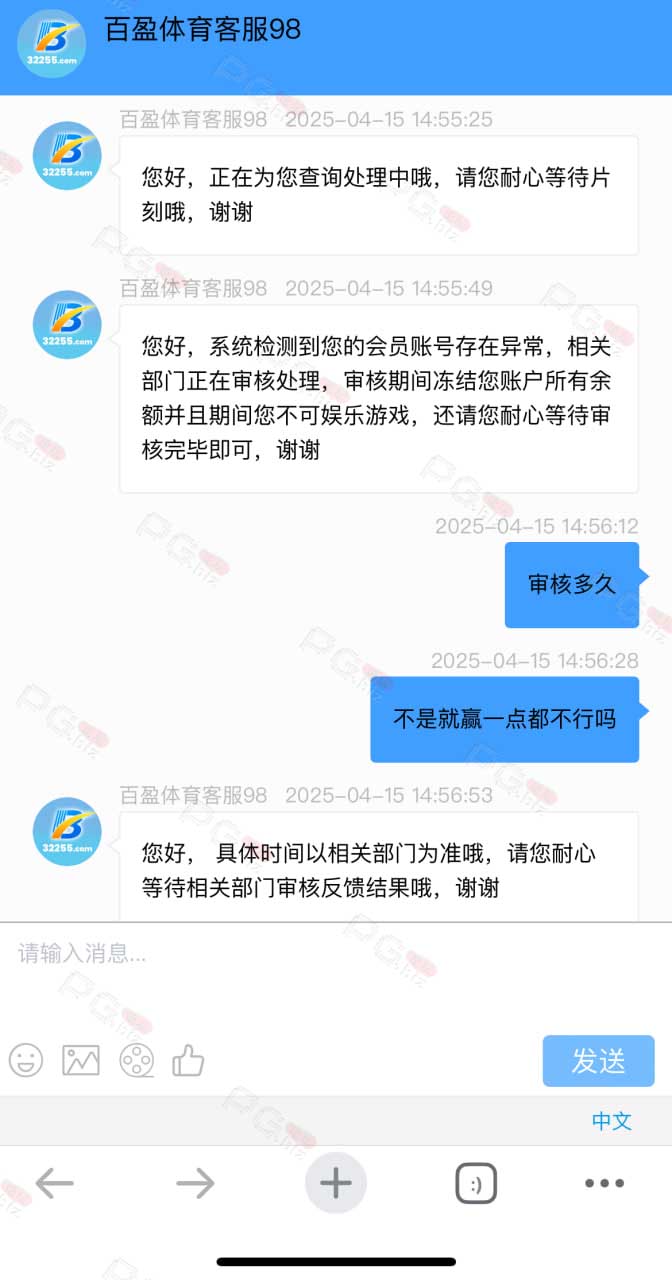
Task: Change language via 中文
Action: pyautogui.click(x=612, y=1121)
